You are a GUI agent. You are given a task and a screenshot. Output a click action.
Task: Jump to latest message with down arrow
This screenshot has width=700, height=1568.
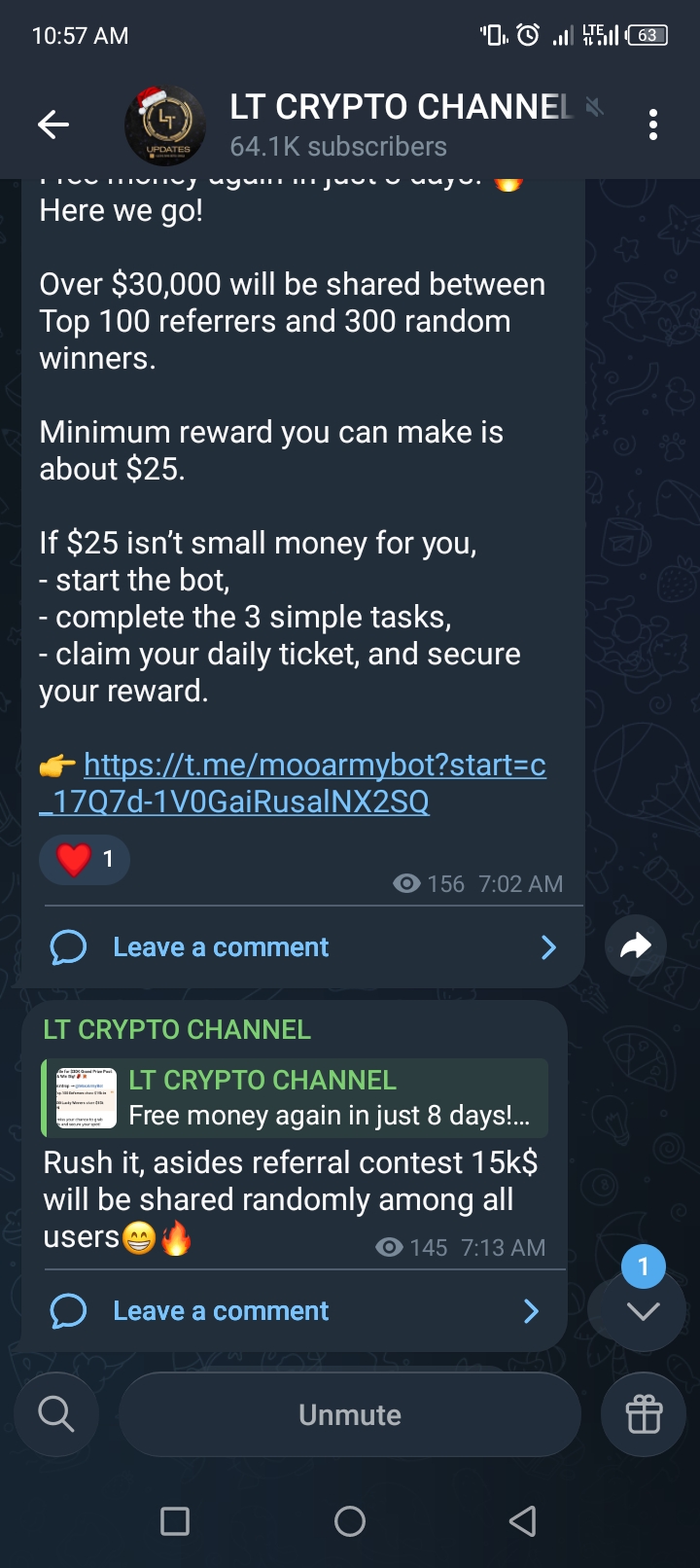point(642,1310)
